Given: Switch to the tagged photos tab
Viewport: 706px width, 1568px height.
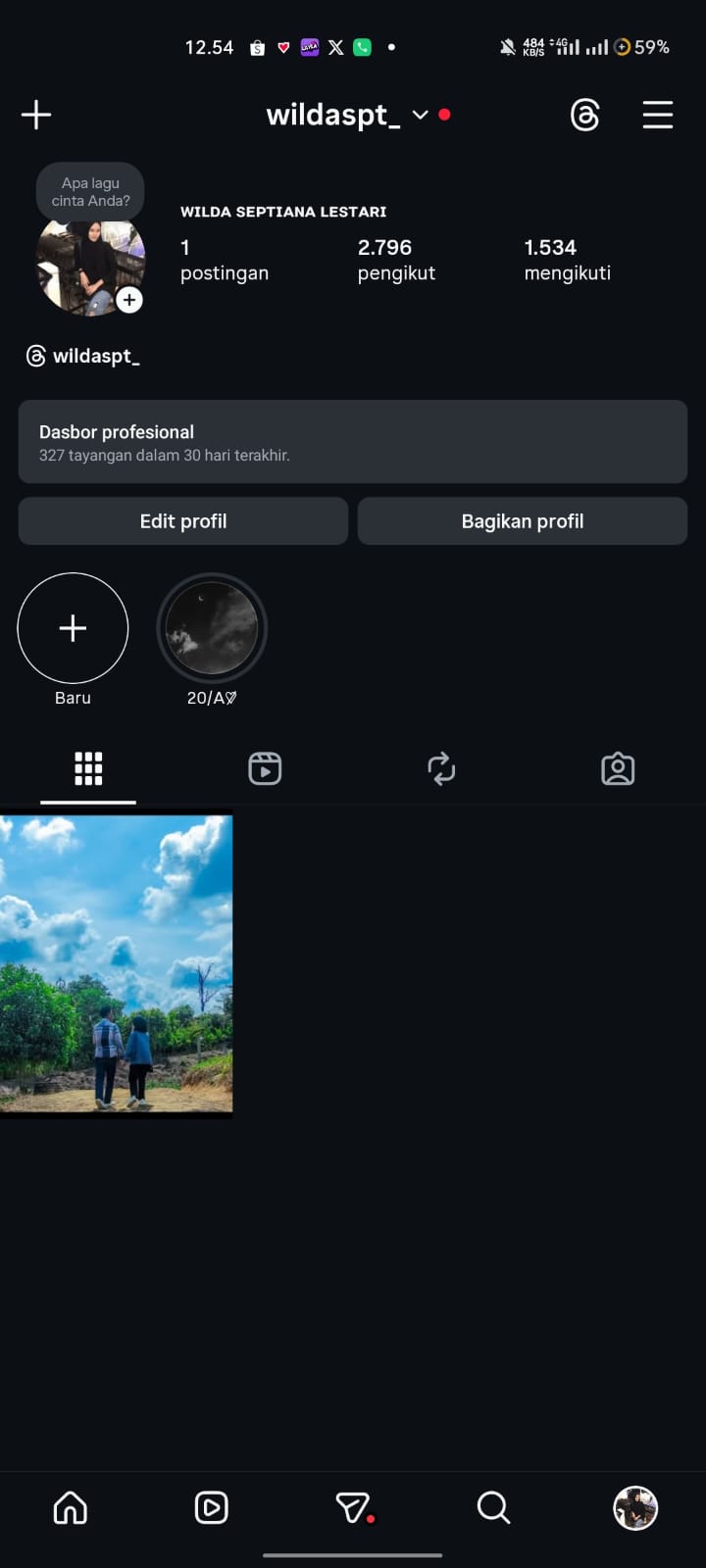Looking at the screenshot, I should click(x=618, y=769).
